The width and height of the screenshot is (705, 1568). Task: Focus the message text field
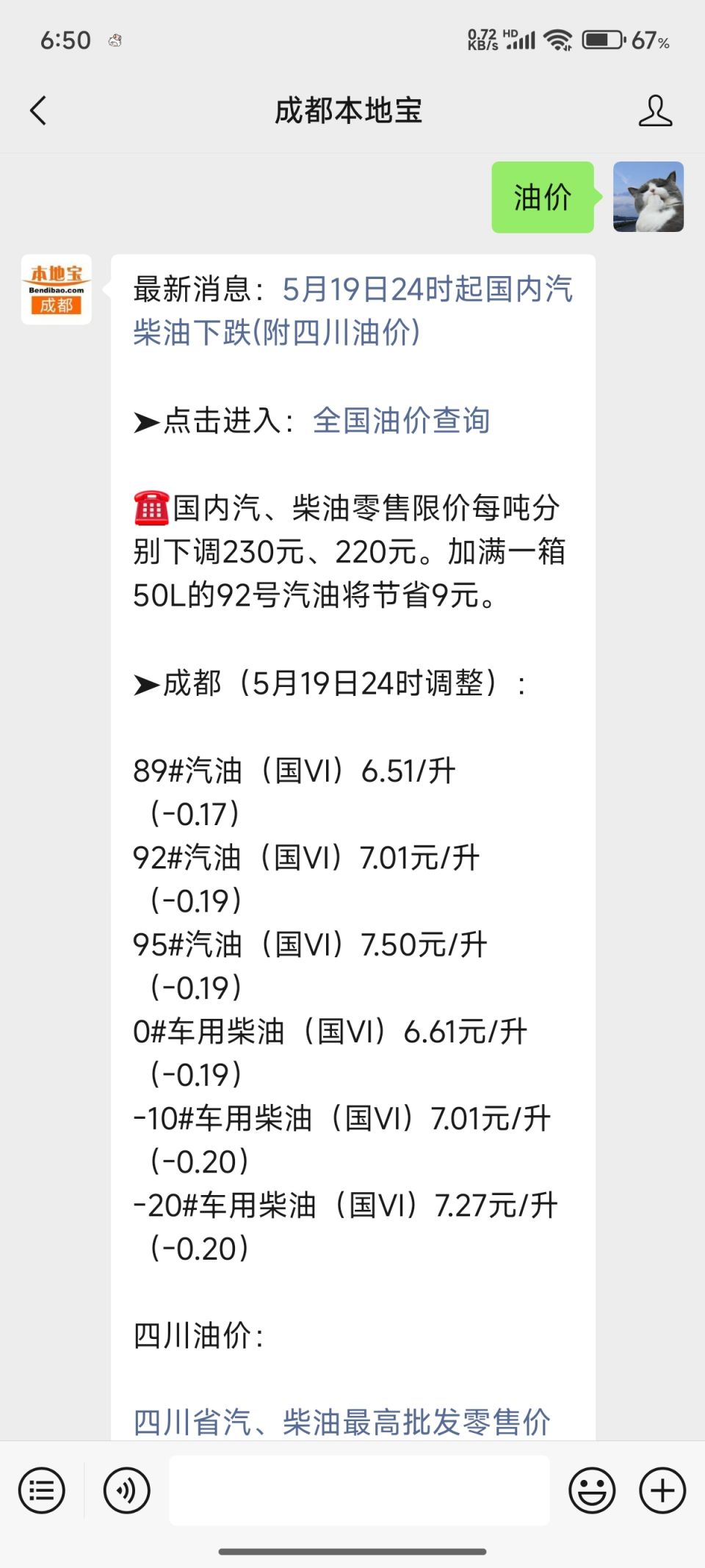(359, 1490)
